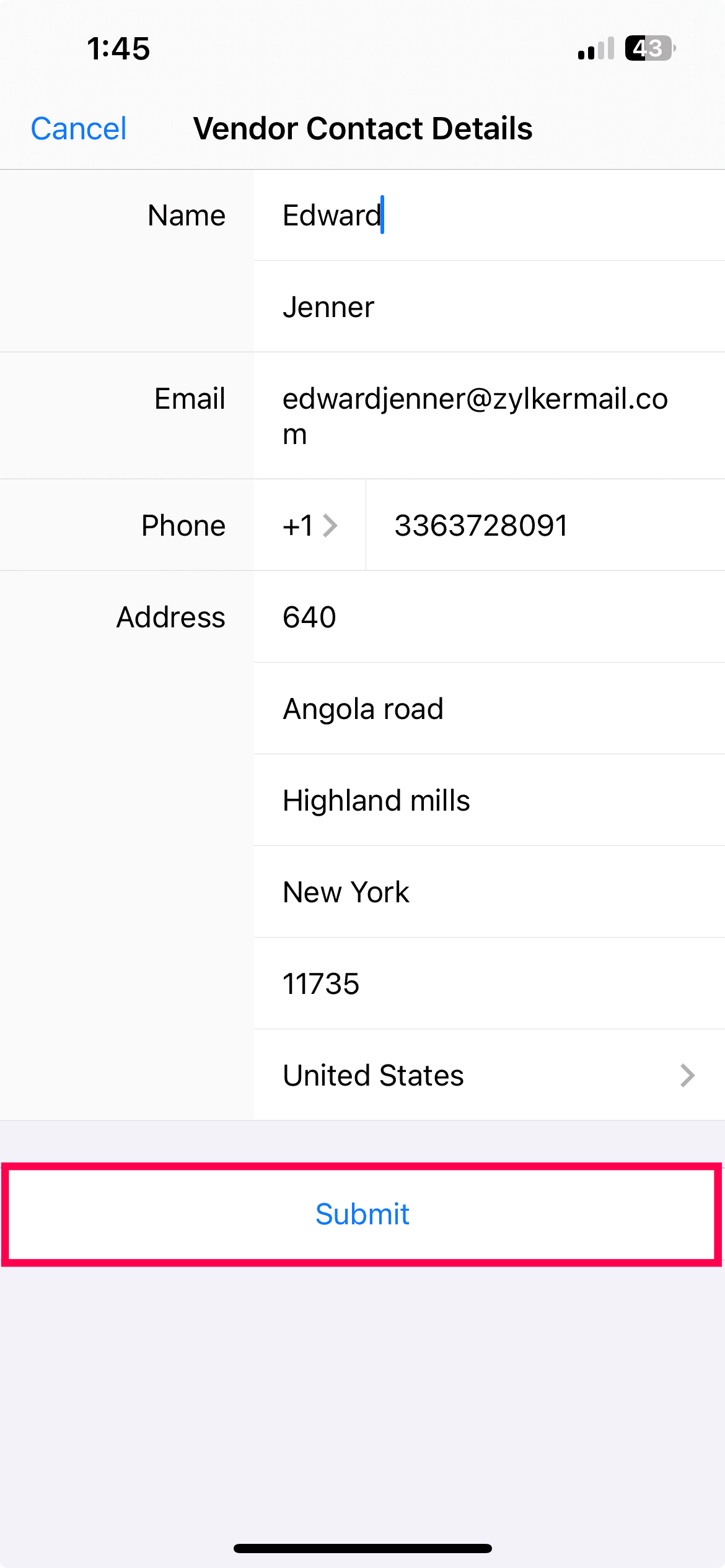Edit the Highland mills city field
Image resolution: width=725 pixels, height=1568 pixels.
tap(490, 800)
